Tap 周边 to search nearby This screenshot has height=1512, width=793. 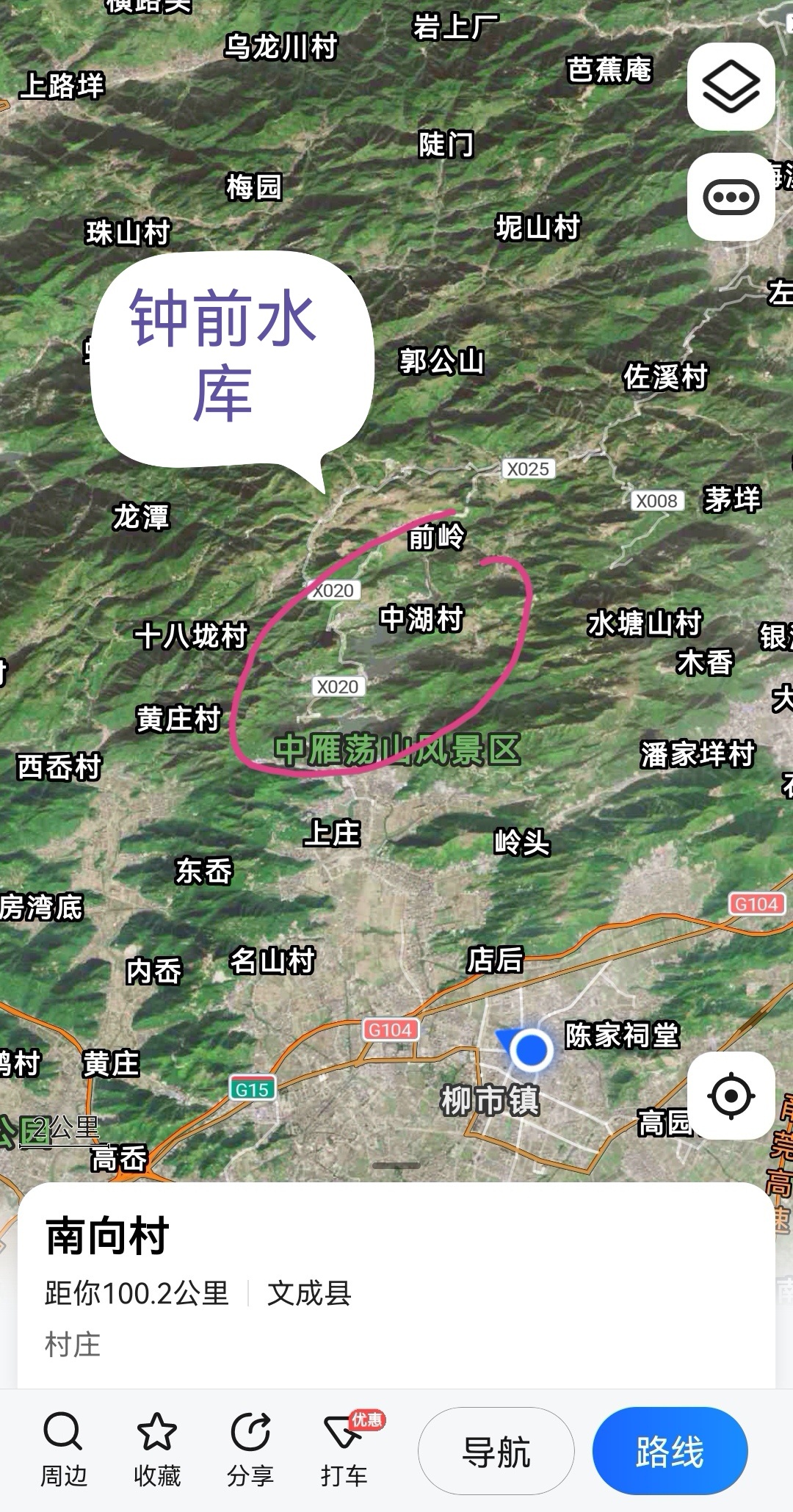coord(64,1450)
